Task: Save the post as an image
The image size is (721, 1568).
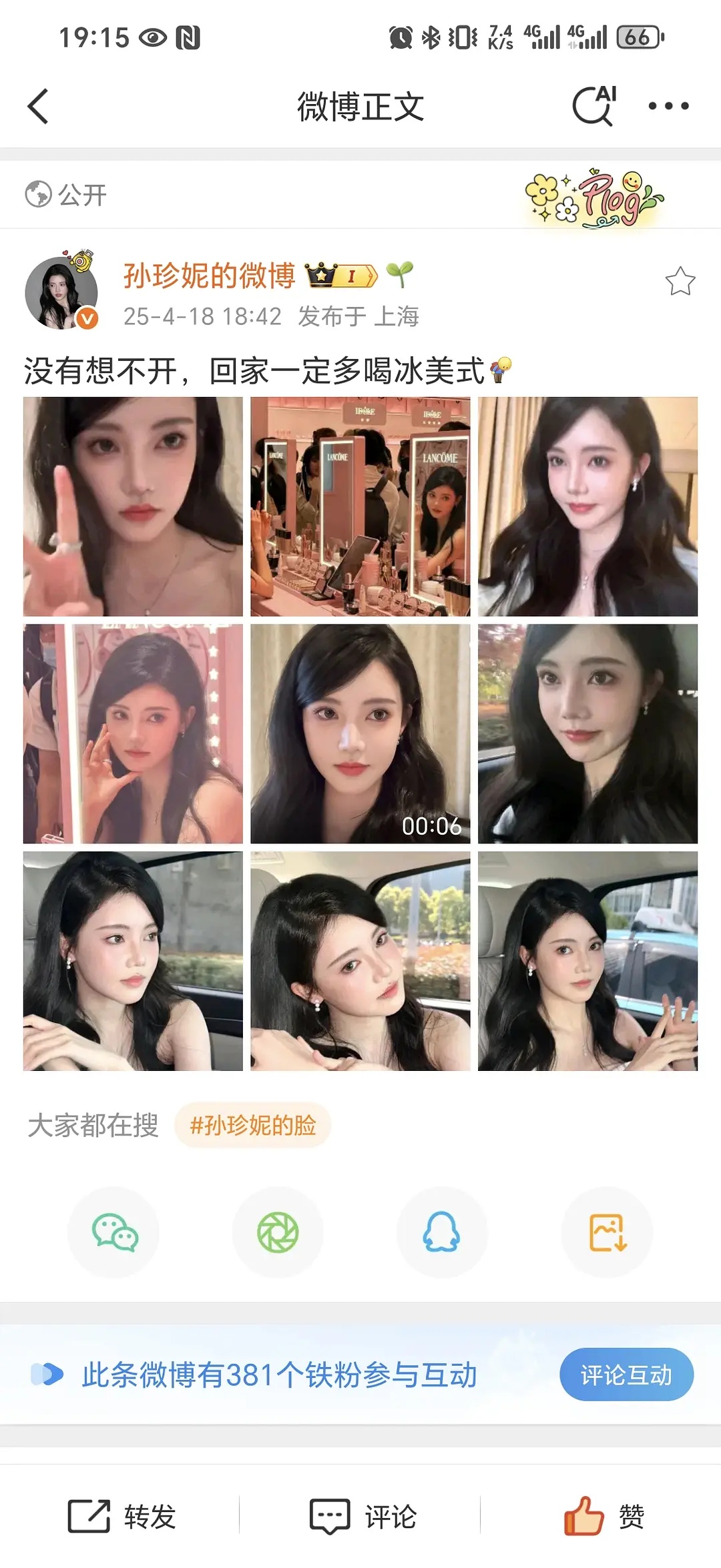Action: (607, 1232)
